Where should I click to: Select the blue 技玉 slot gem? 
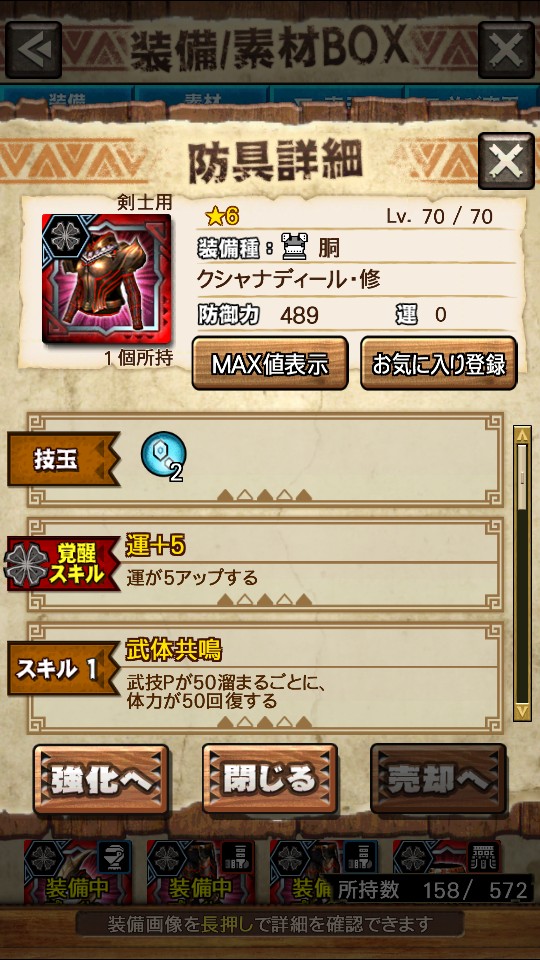pos(163,455)
